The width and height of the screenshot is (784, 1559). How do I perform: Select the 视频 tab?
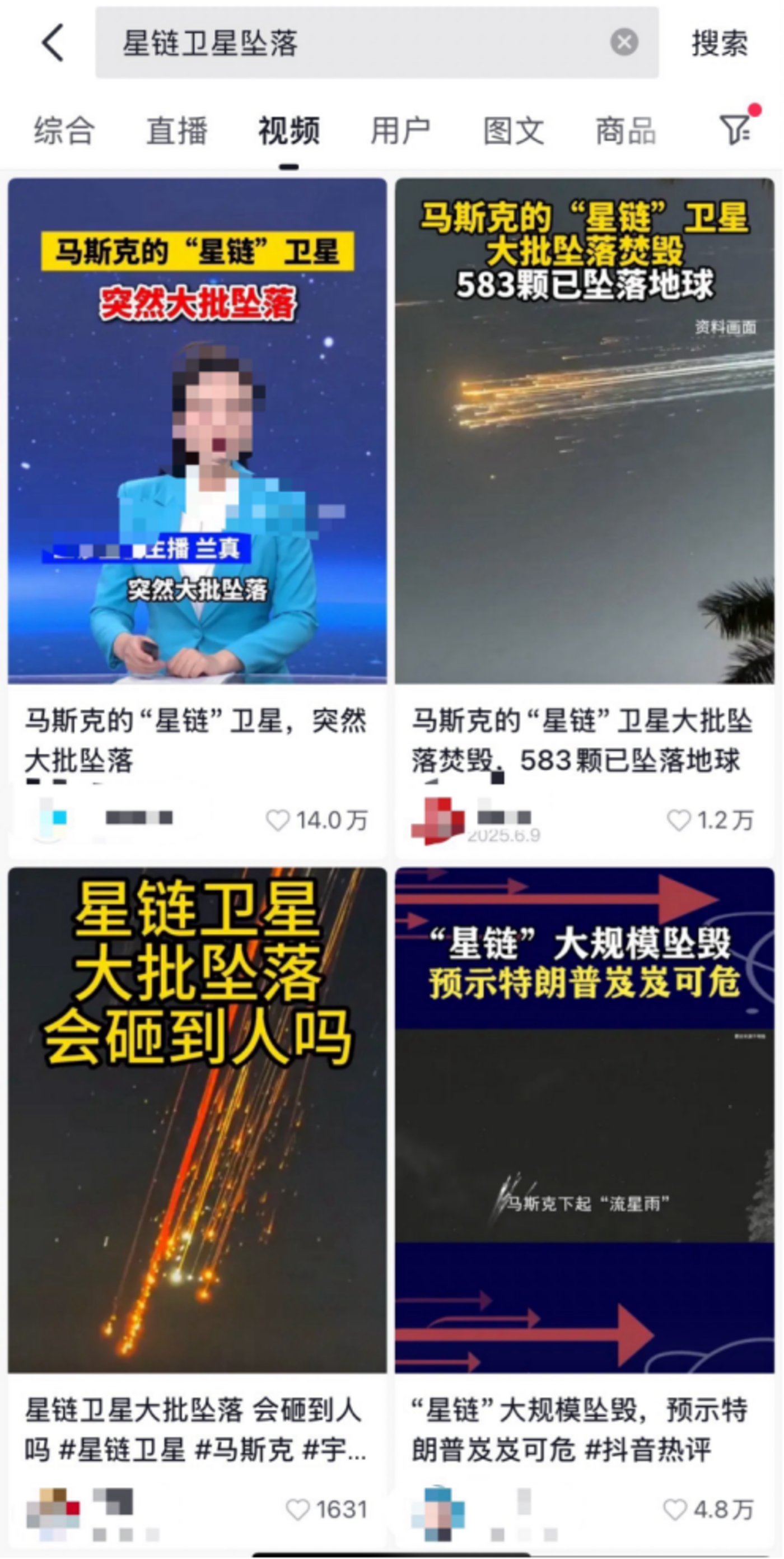point(289,131)
